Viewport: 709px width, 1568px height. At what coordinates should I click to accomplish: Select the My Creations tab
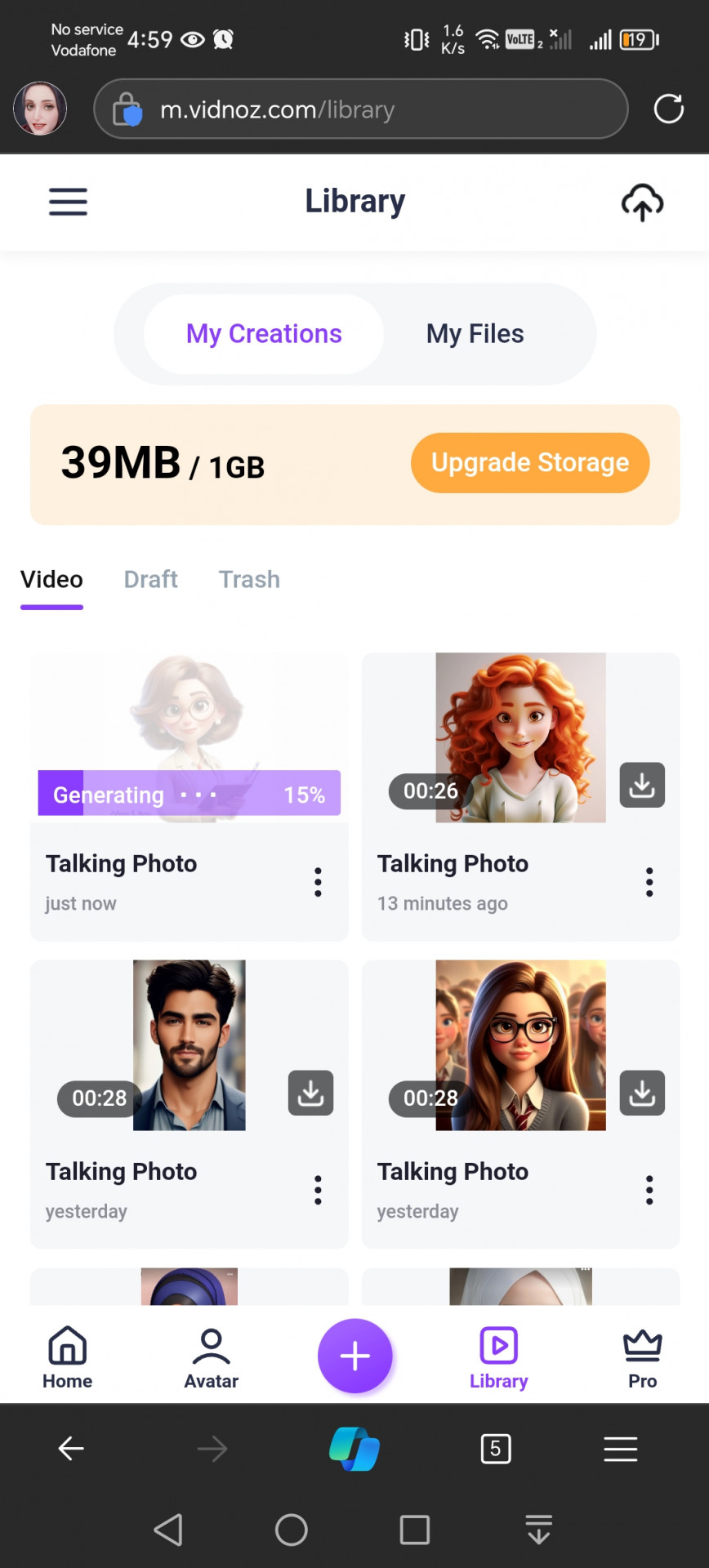click(x=264, y=334)
